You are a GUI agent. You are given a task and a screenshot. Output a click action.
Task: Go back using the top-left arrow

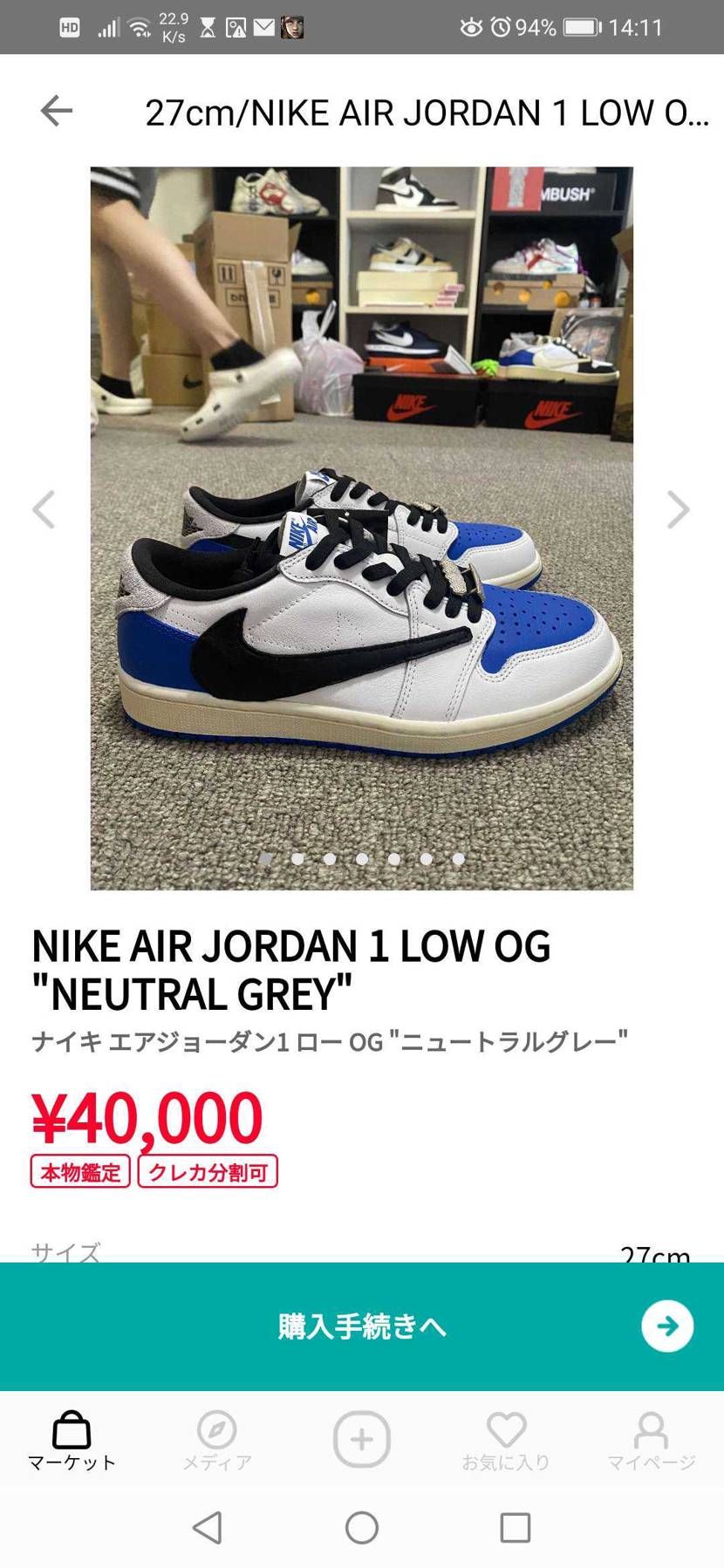(x=57, y=111)
